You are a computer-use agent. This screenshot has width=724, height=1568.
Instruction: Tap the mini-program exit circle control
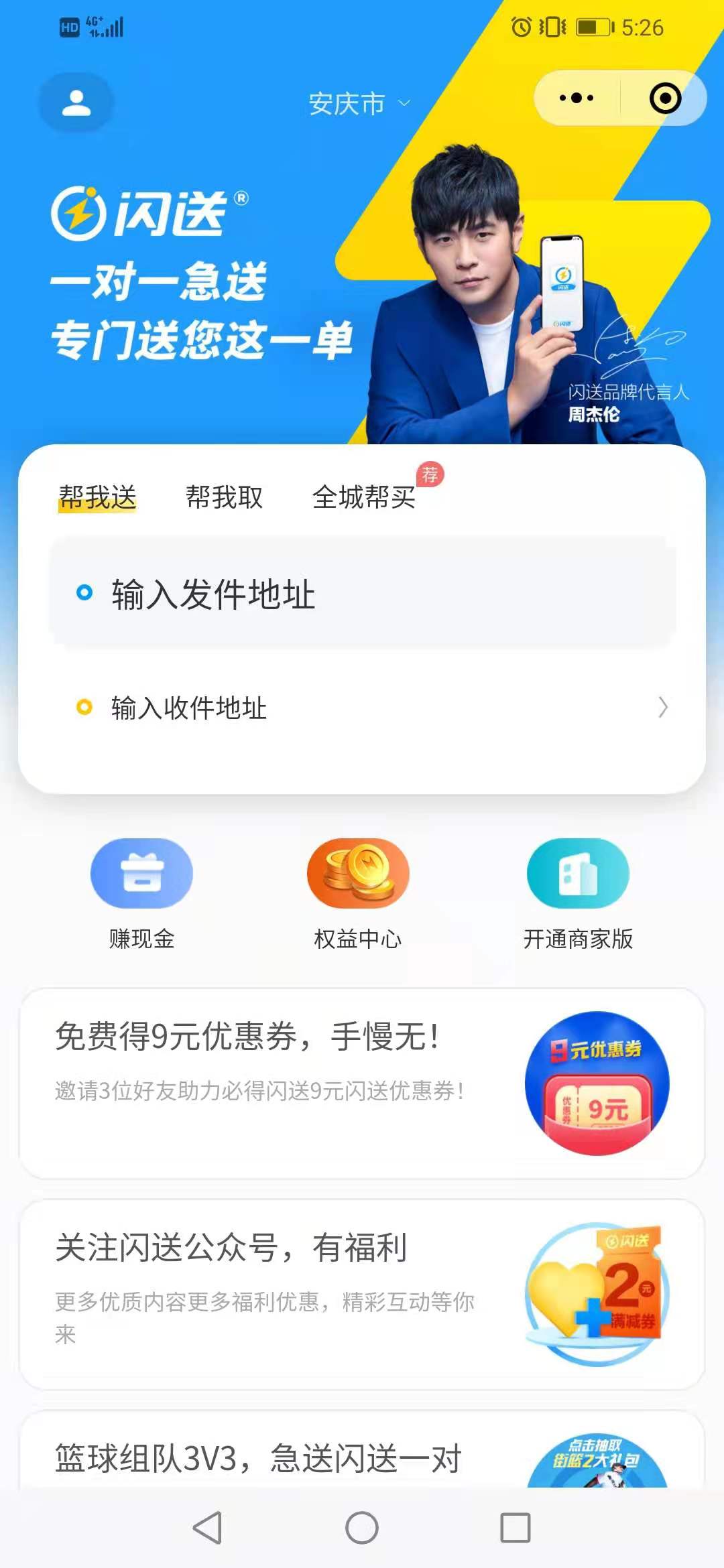pyautogui.click(x=663, y=98)
